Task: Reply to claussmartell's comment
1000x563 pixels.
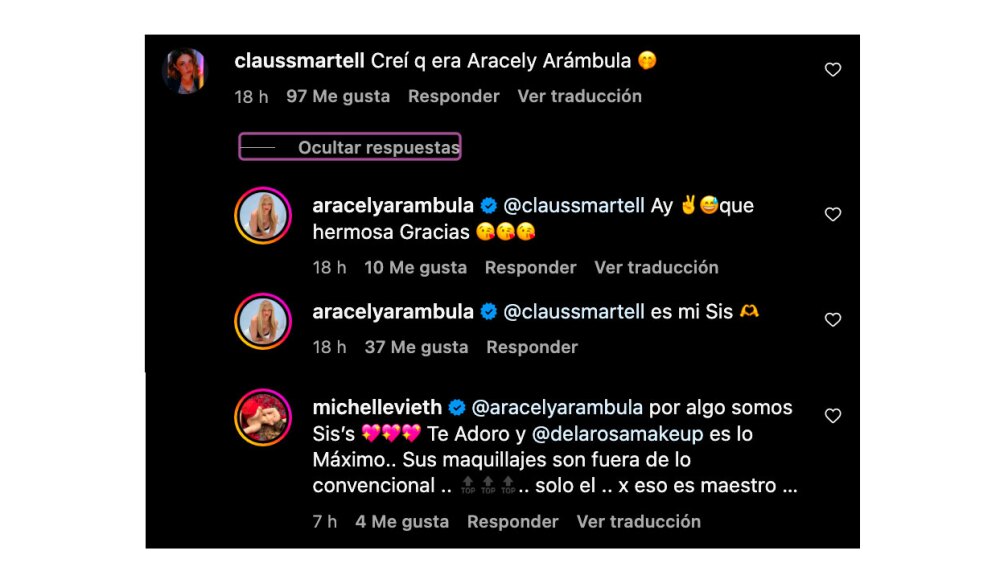Action: (x=453, y=96)
